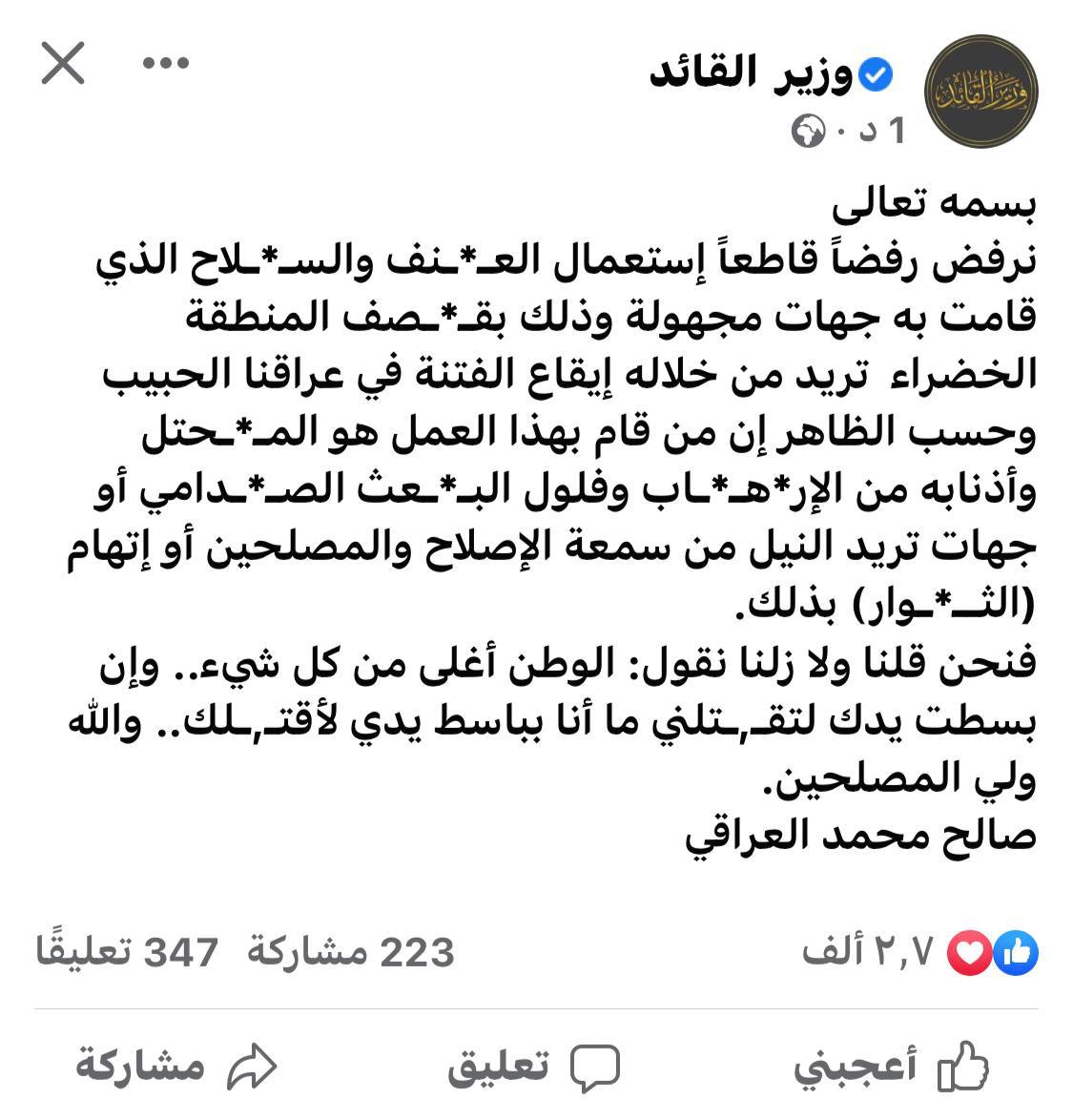The height and width of the screenshot is (1120, 1073).
Task: Open the 347 تعليقًا comments
Action: point(127,951)
